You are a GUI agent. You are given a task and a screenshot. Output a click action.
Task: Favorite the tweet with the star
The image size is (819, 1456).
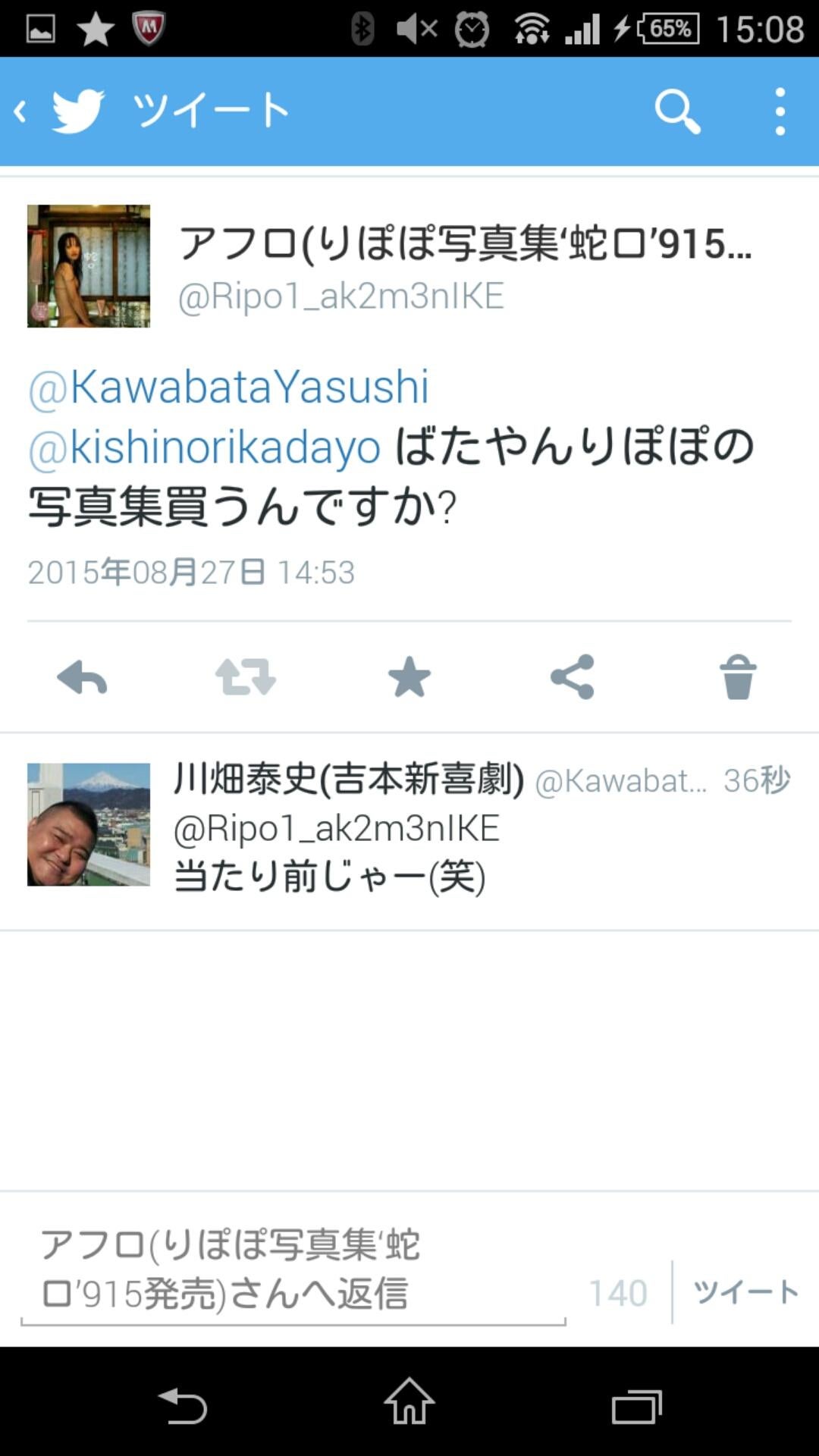coord(409,677)
